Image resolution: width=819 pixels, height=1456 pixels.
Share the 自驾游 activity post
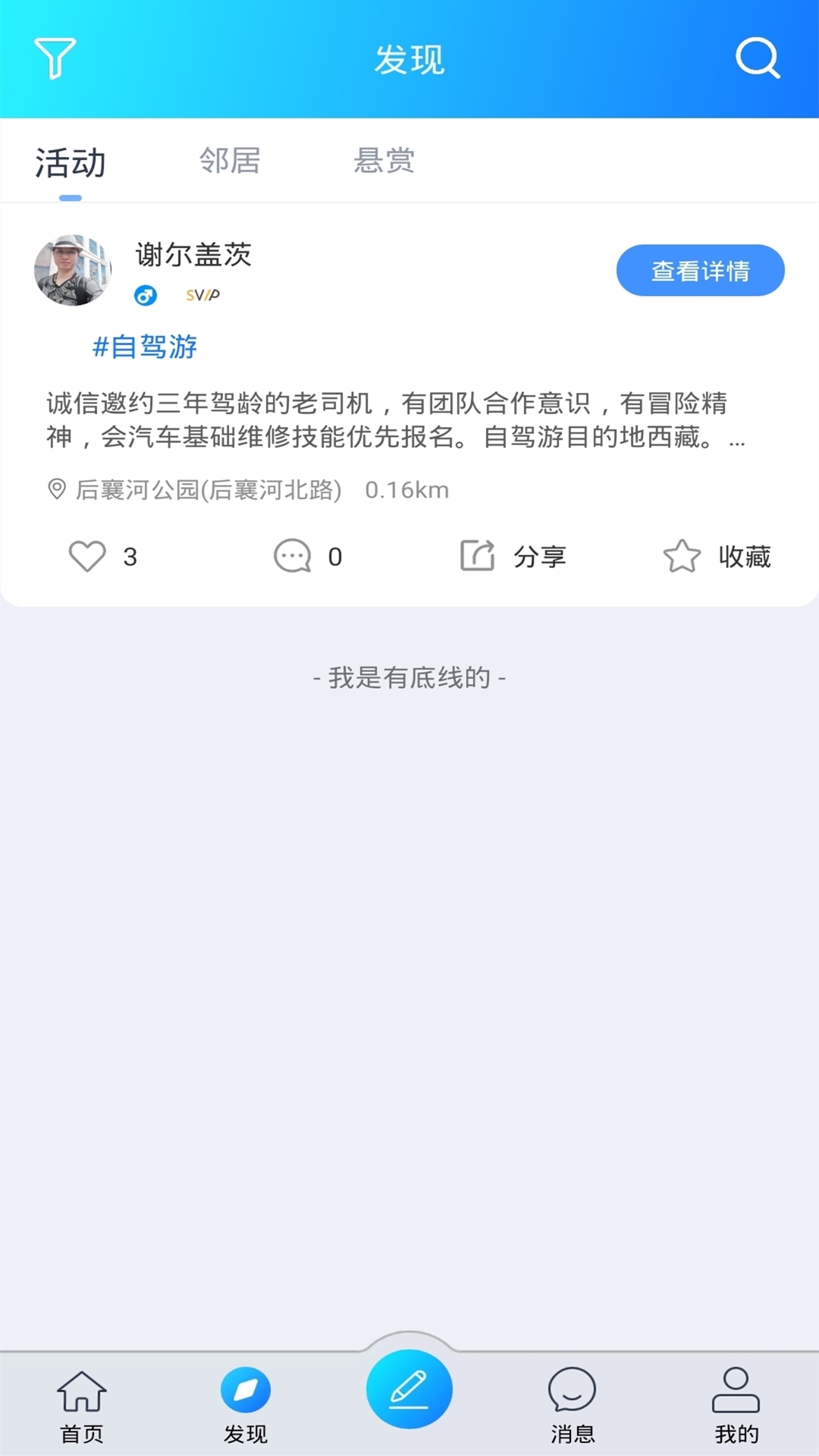[513, 556]
